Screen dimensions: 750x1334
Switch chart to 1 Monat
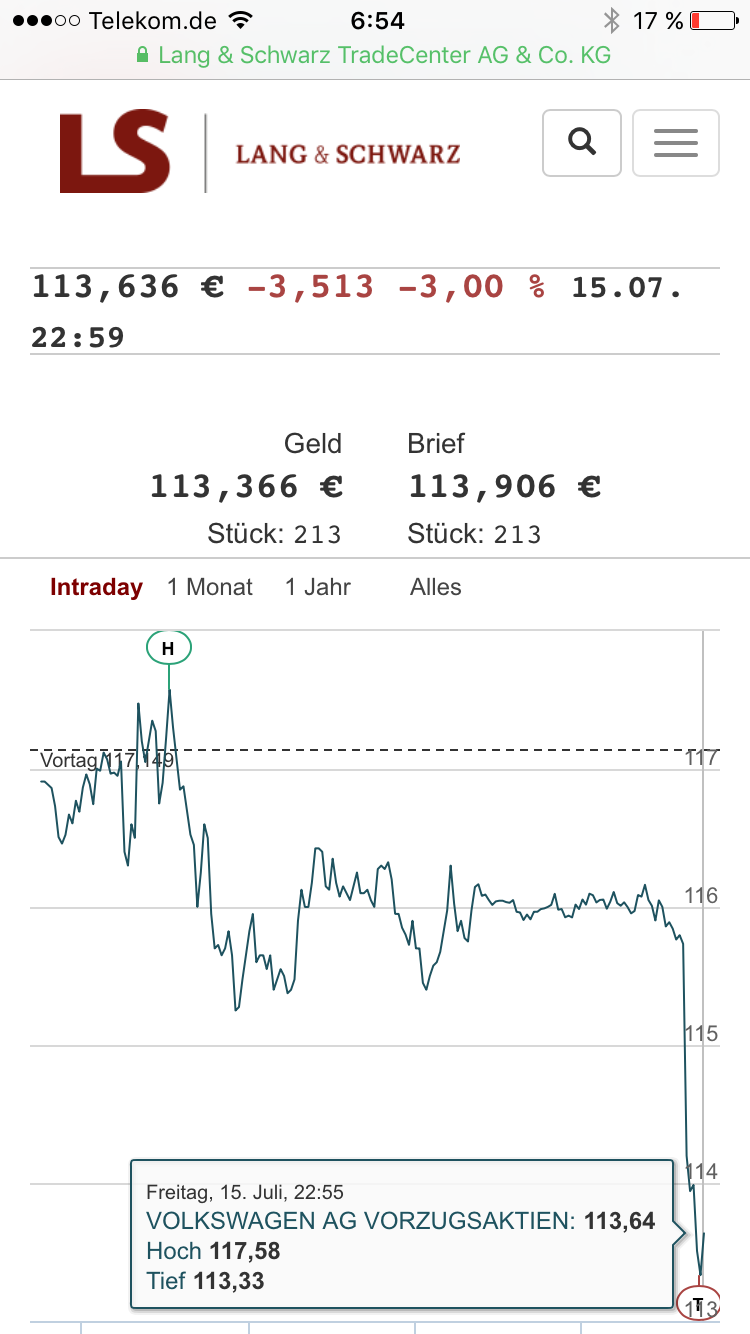click(x=210, y=587)
